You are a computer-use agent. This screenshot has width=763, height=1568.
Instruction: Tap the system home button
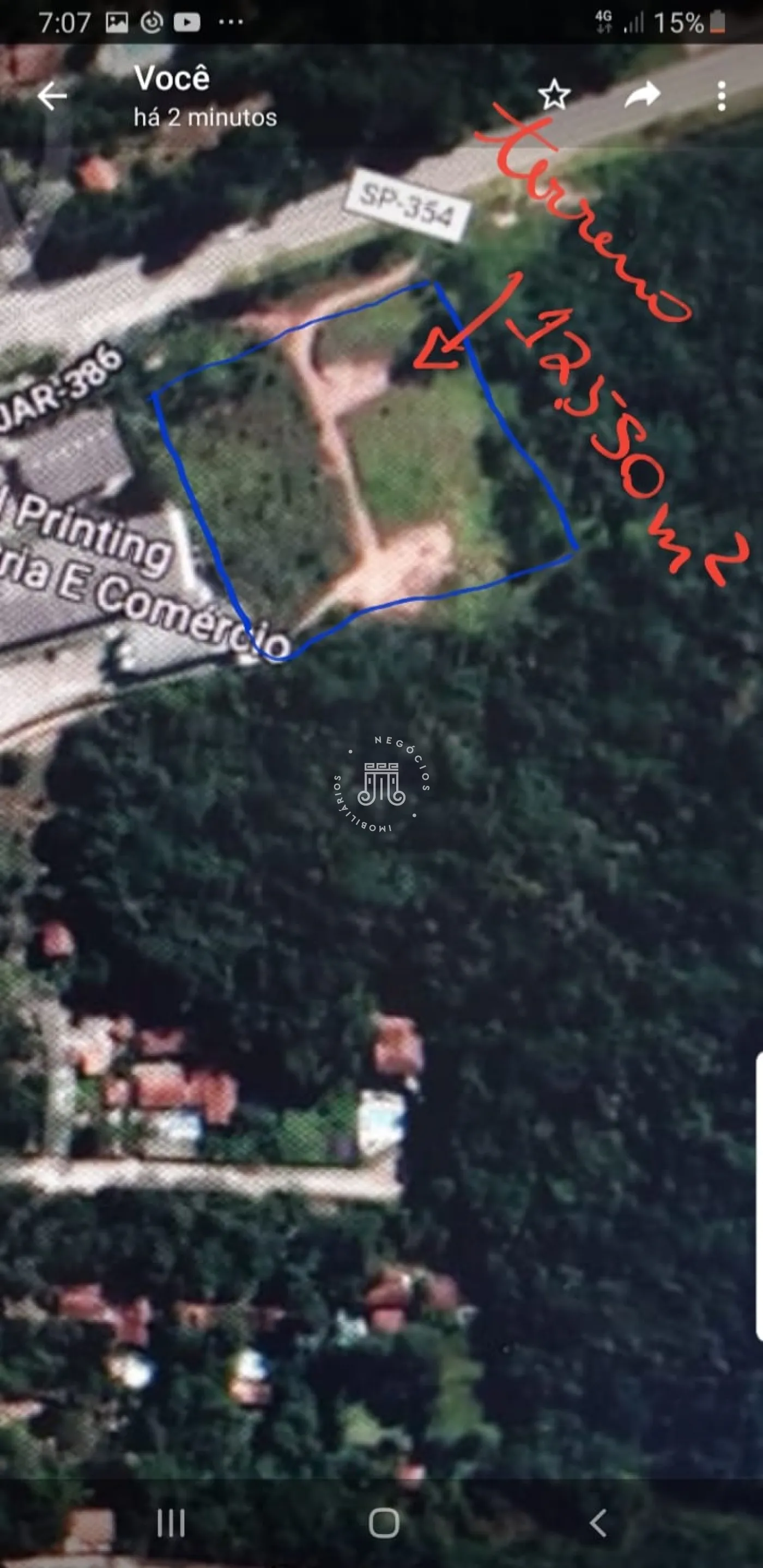[384, 1523]
